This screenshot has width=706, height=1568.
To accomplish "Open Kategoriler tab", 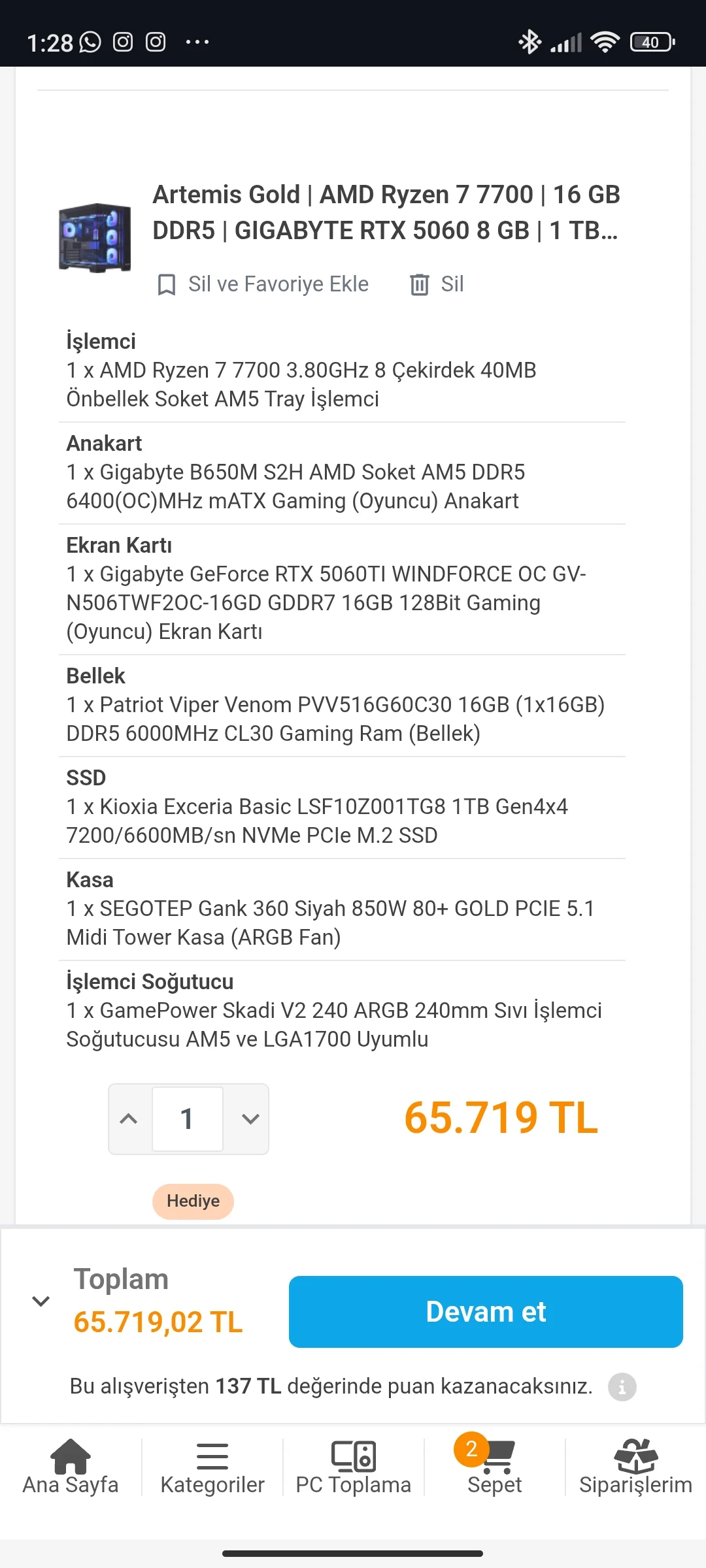I will pos(212,1467).
